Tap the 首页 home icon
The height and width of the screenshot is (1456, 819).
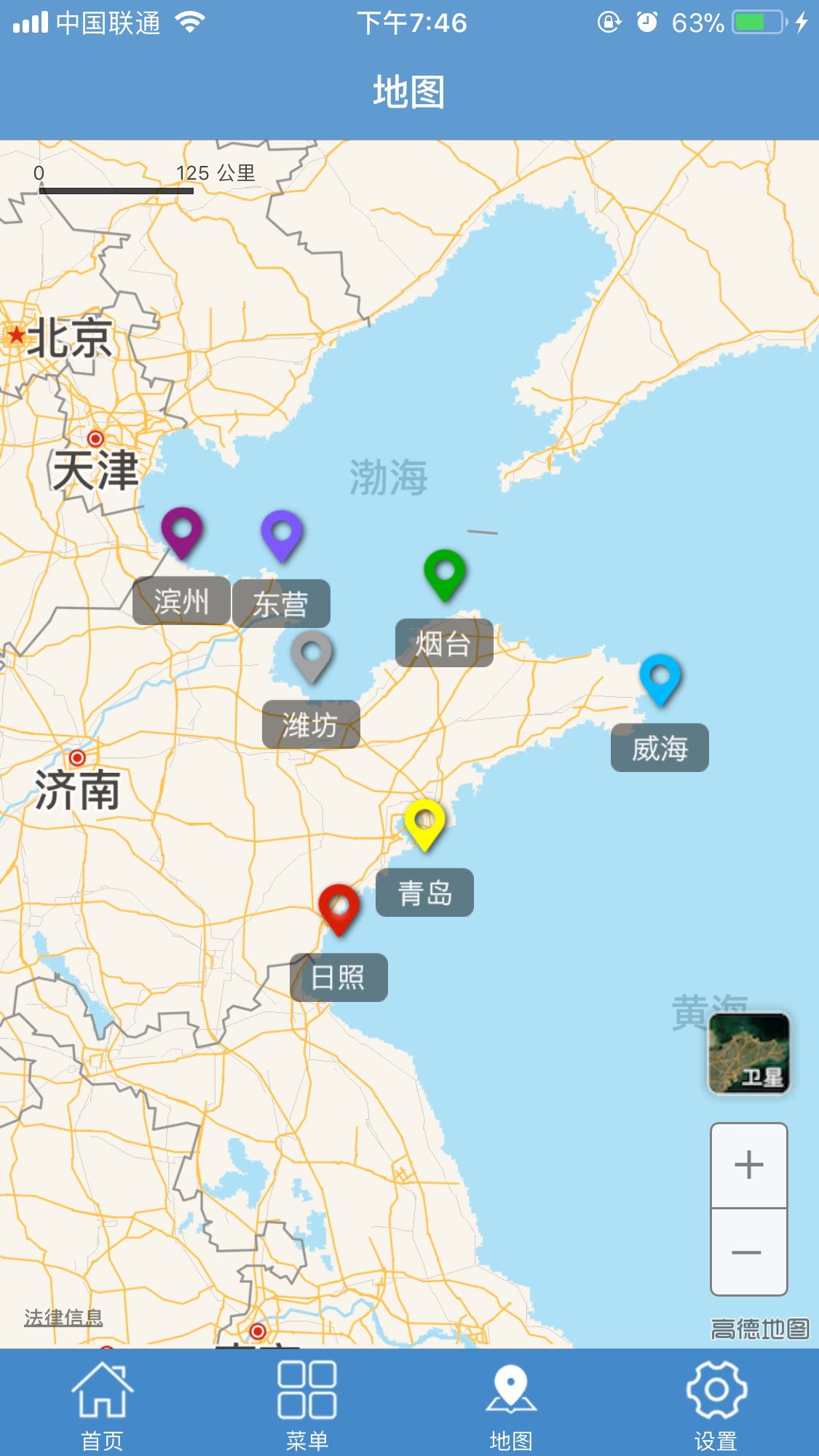pos(101,1388)
